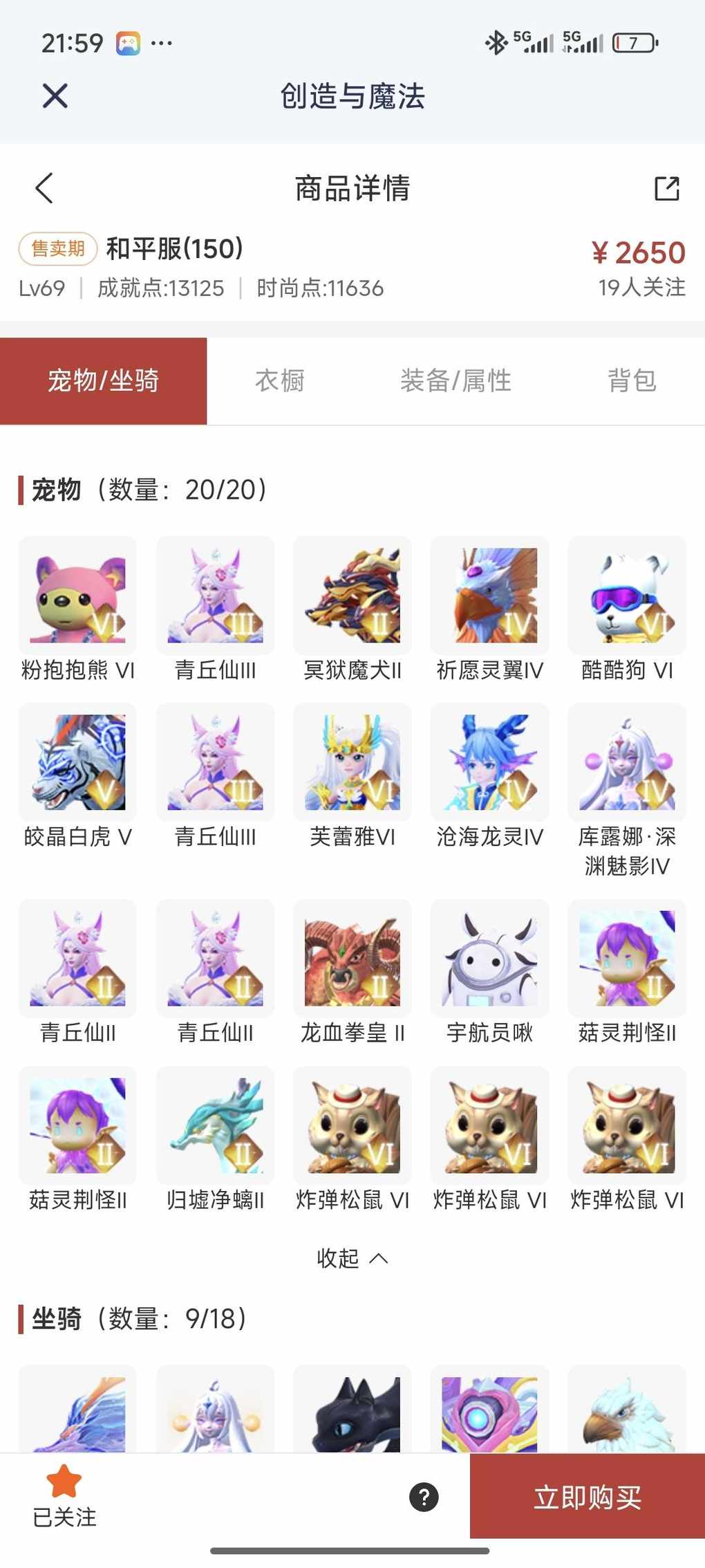Open the 装备/属性 tab
The image size is (705, 1568).
(x=455, y=381)
